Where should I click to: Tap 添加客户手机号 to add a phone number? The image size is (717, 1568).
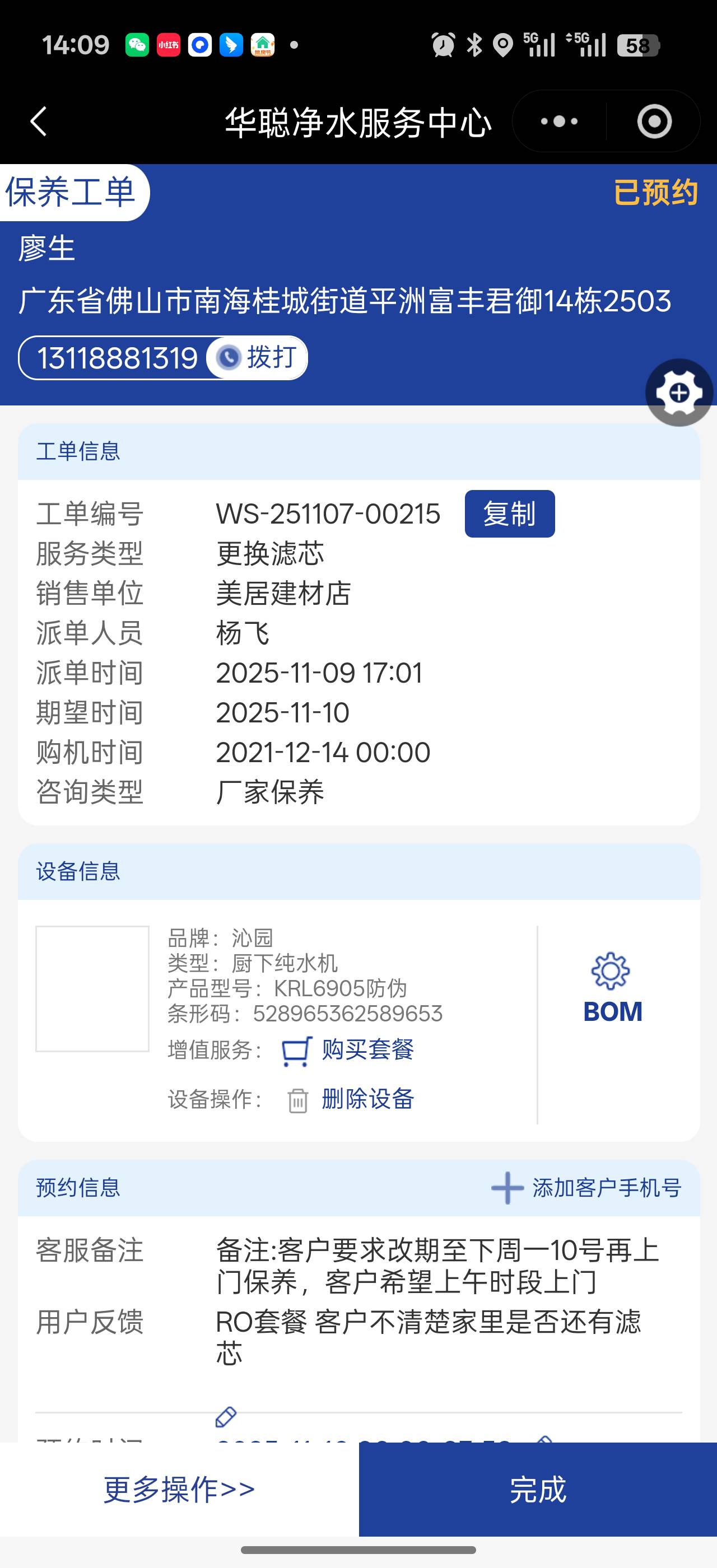[x=586, y=1188]
